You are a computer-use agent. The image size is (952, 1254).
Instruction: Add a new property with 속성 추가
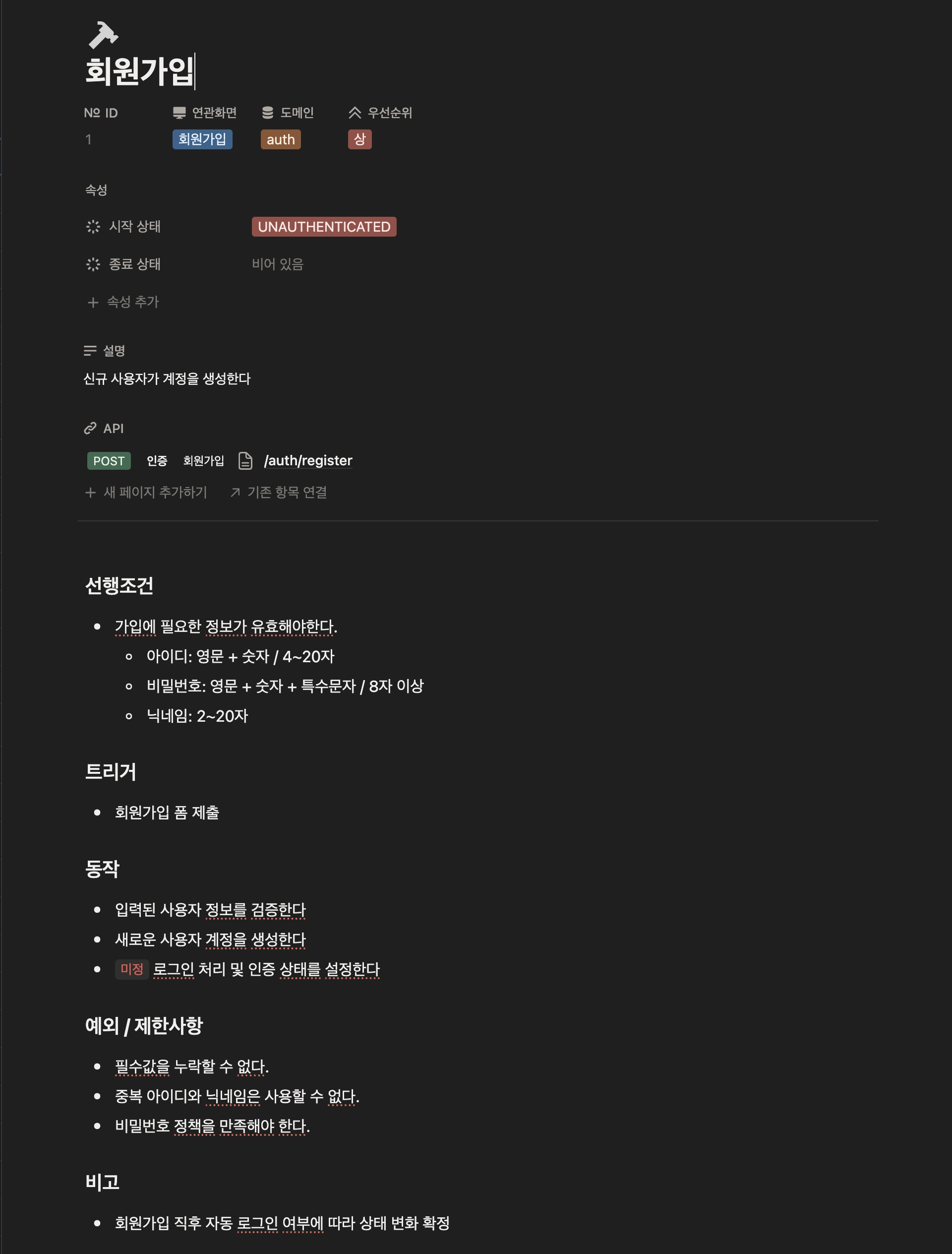point(123,302)
